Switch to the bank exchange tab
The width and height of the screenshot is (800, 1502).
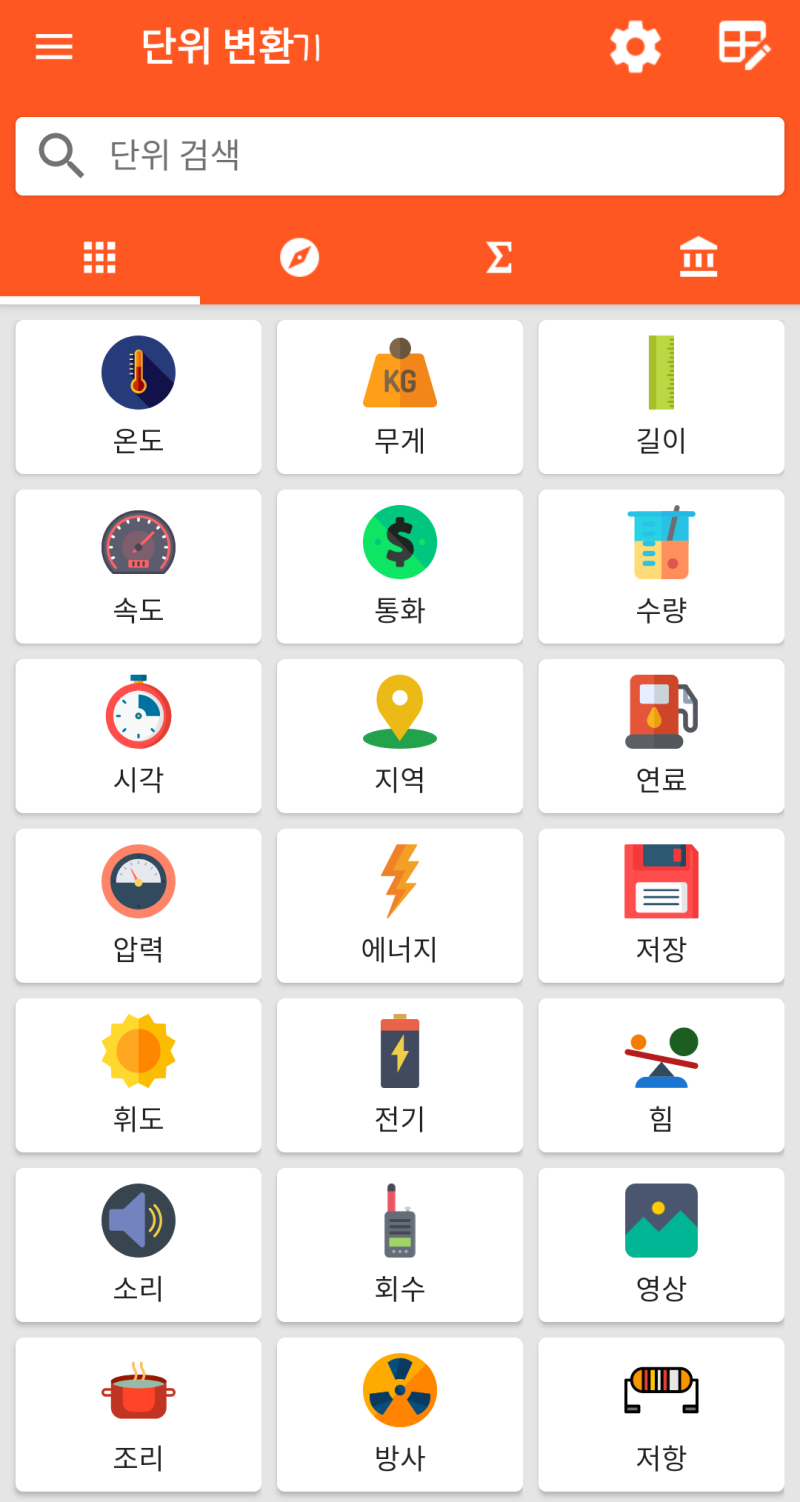(698, 257)
